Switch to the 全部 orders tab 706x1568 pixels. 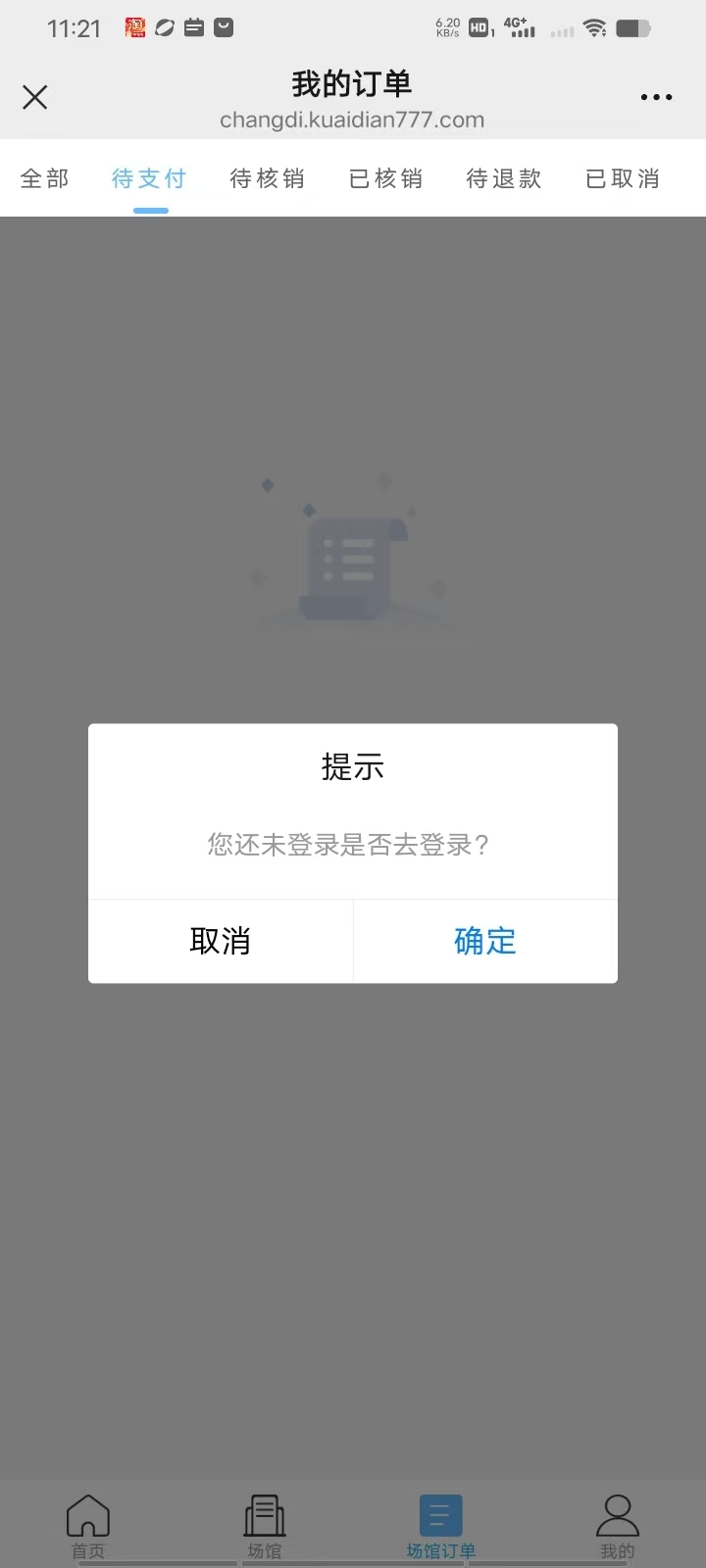coord(45,178)
